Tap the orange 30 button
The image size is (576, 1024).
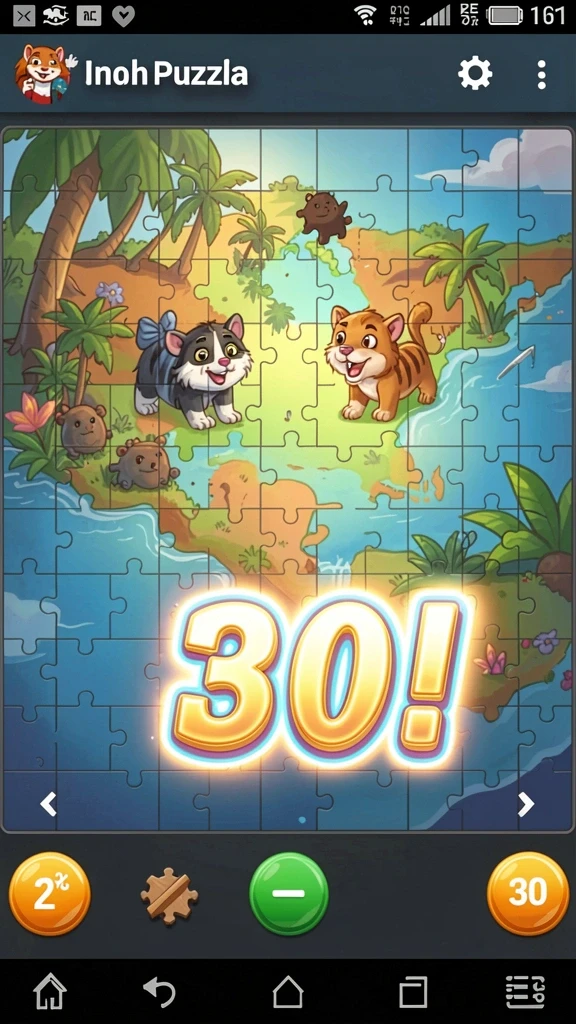(x=528, y=893)
